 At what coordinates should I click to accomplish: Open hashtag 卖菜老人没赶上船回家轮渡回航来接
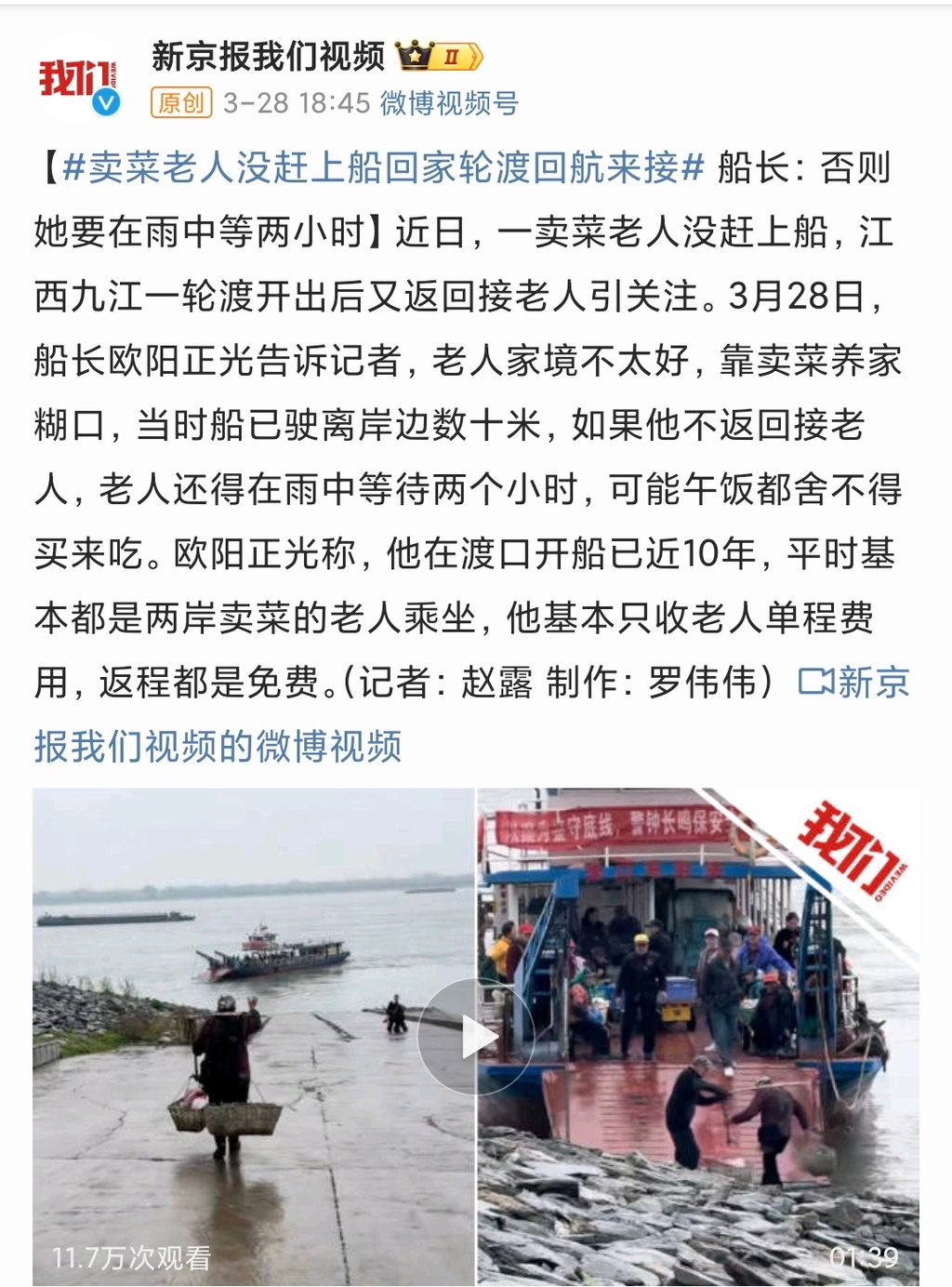[383, 168]
